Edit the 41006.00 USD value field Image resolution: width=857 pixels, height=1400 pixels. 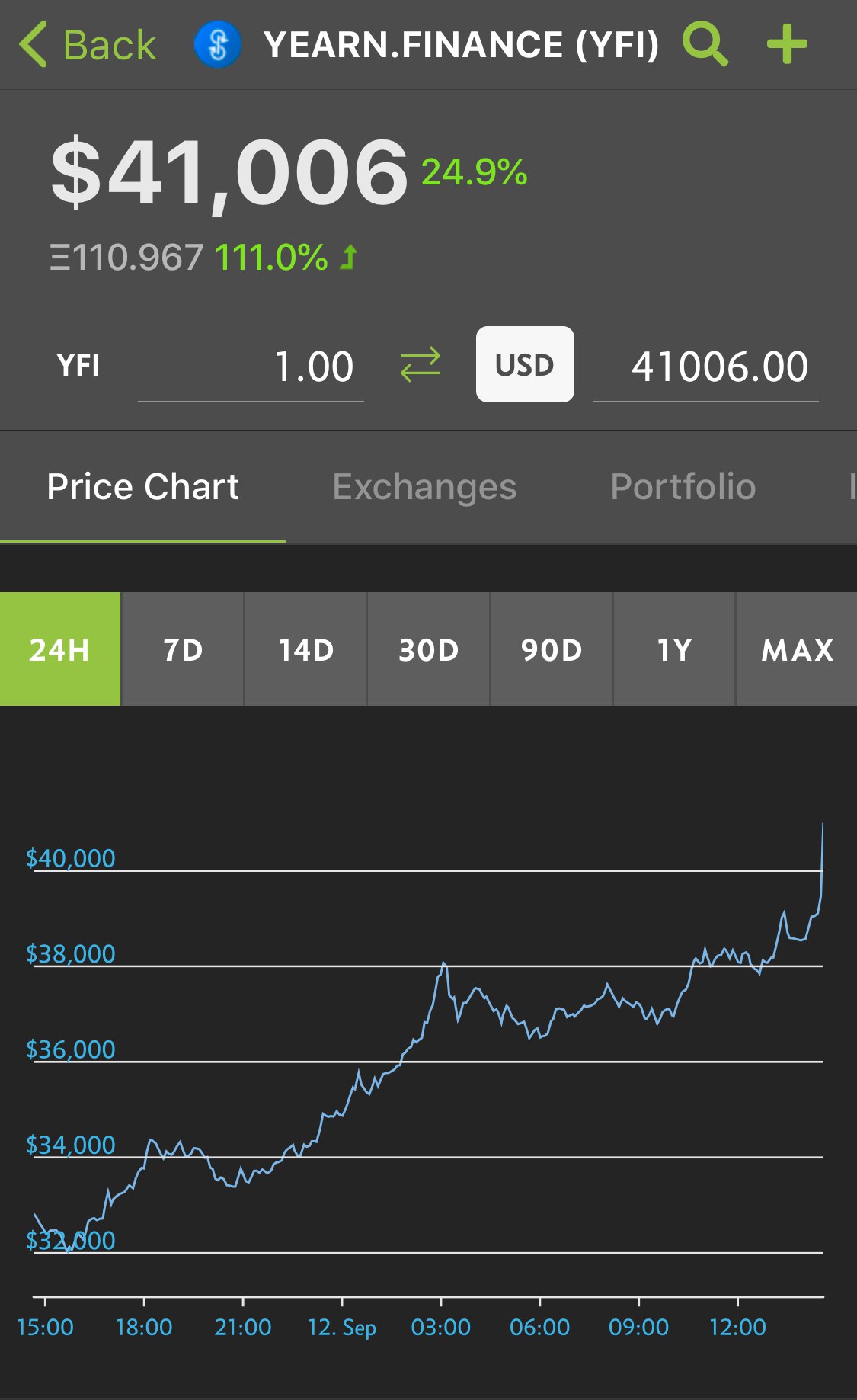tap(705, 367)
